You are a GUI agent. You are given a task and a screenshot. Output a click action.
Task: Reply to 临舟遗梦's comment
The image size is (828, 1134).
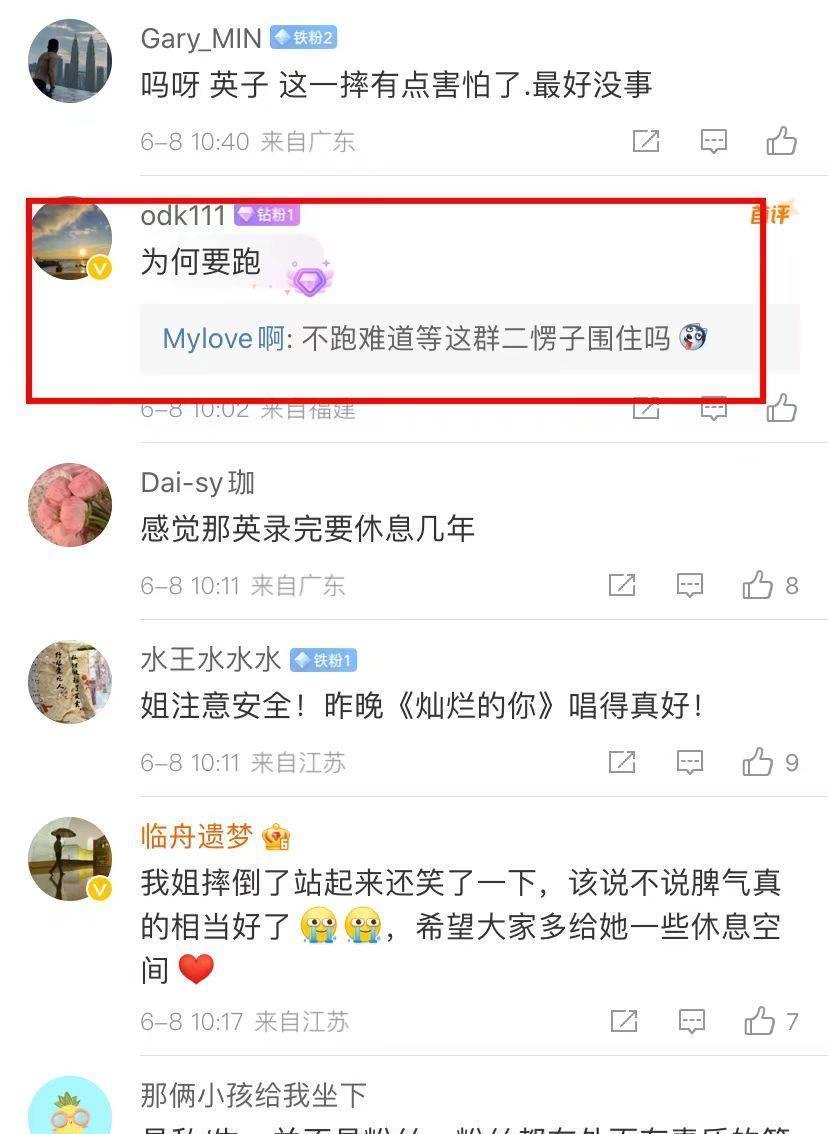(x=692, y=1021)
